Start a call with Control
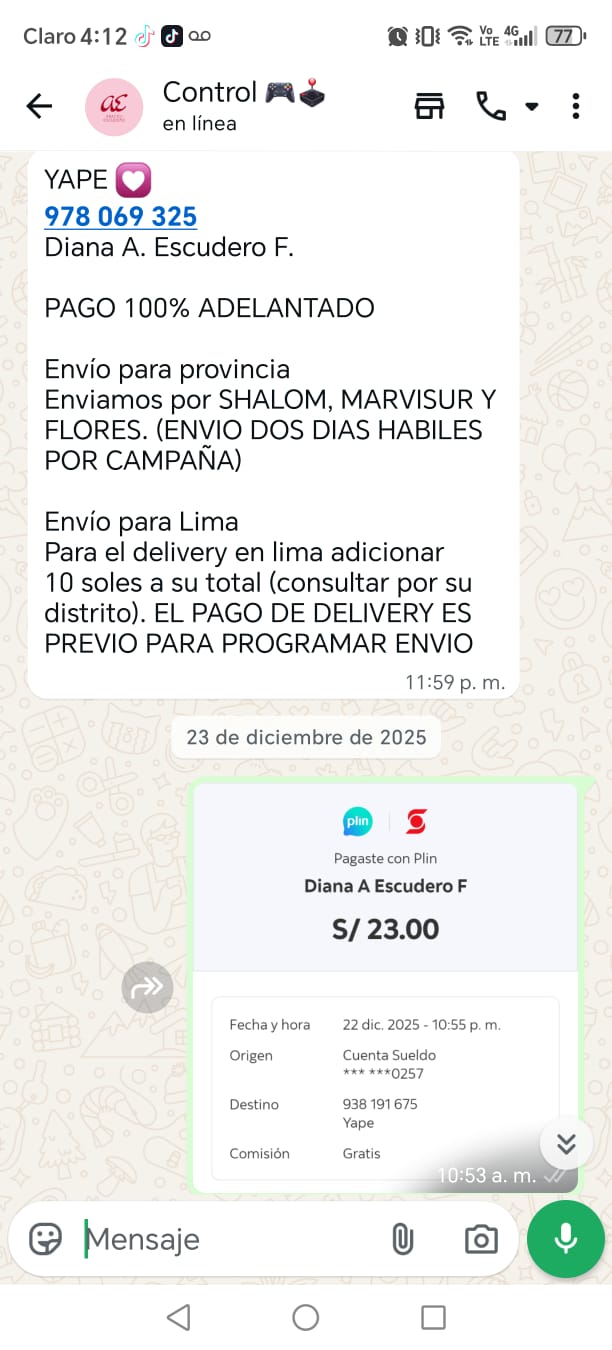Viewport: 612px width, 1350px height. coord(491,106)
